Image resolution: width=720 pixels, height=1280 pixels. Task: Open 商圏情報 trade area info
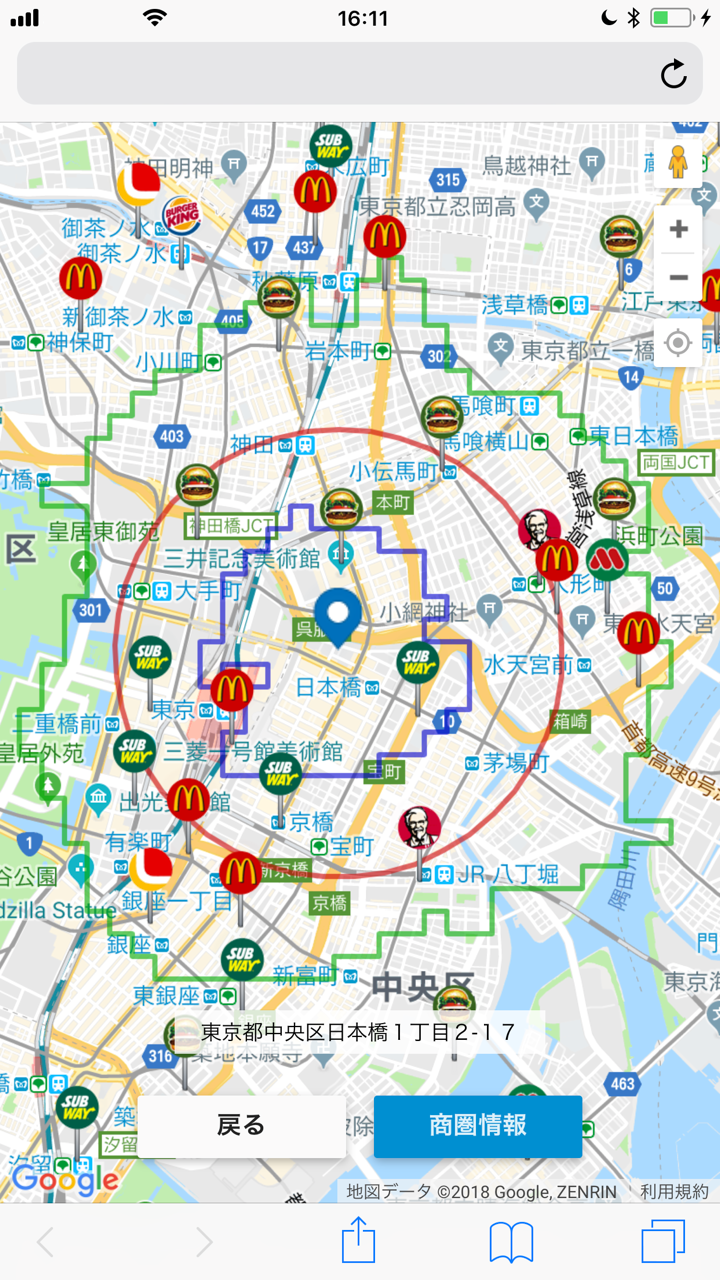[x=478, y=1126]
